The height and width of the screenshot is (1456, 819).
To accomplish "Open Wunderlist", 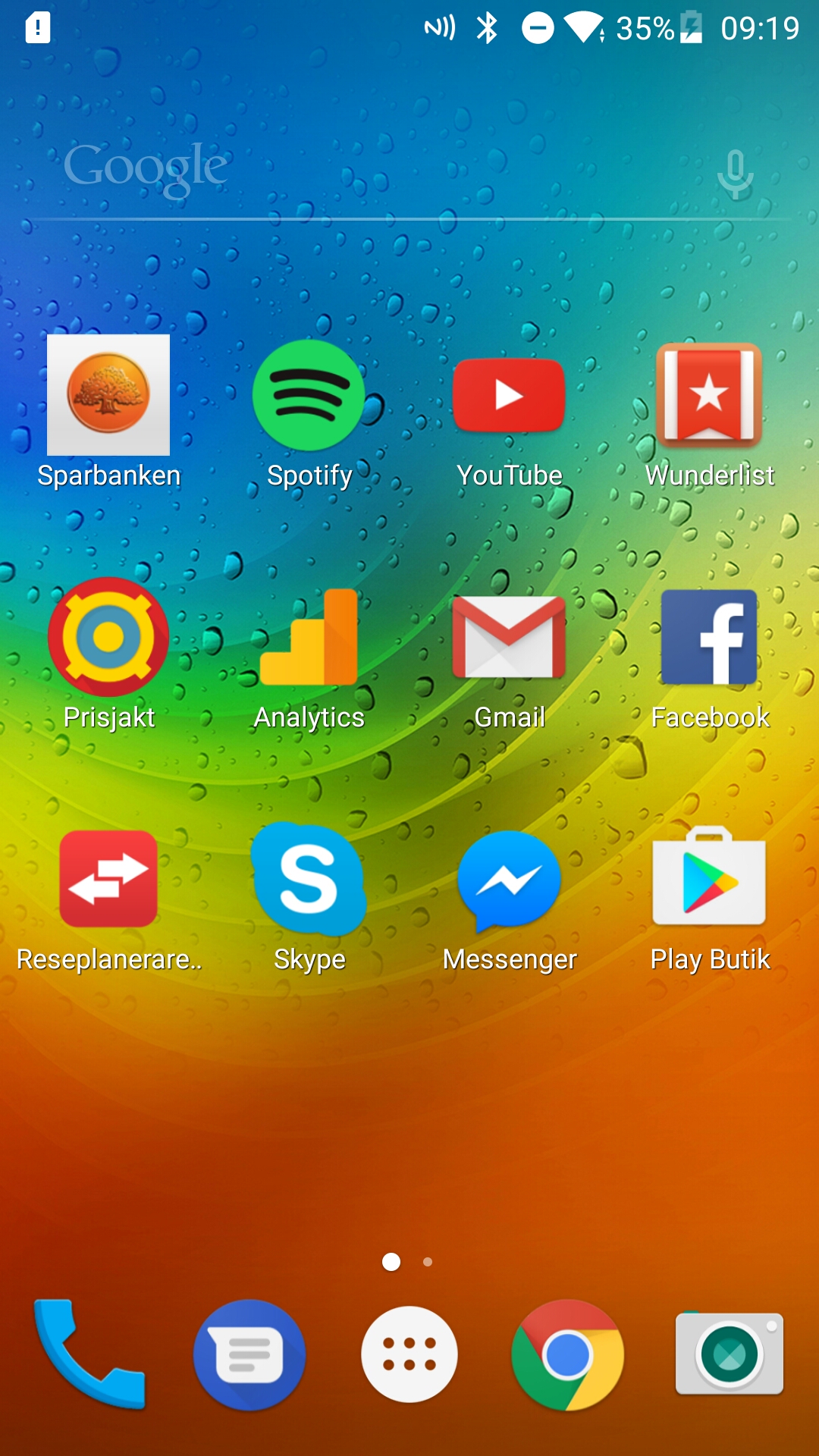I will 709,395.
